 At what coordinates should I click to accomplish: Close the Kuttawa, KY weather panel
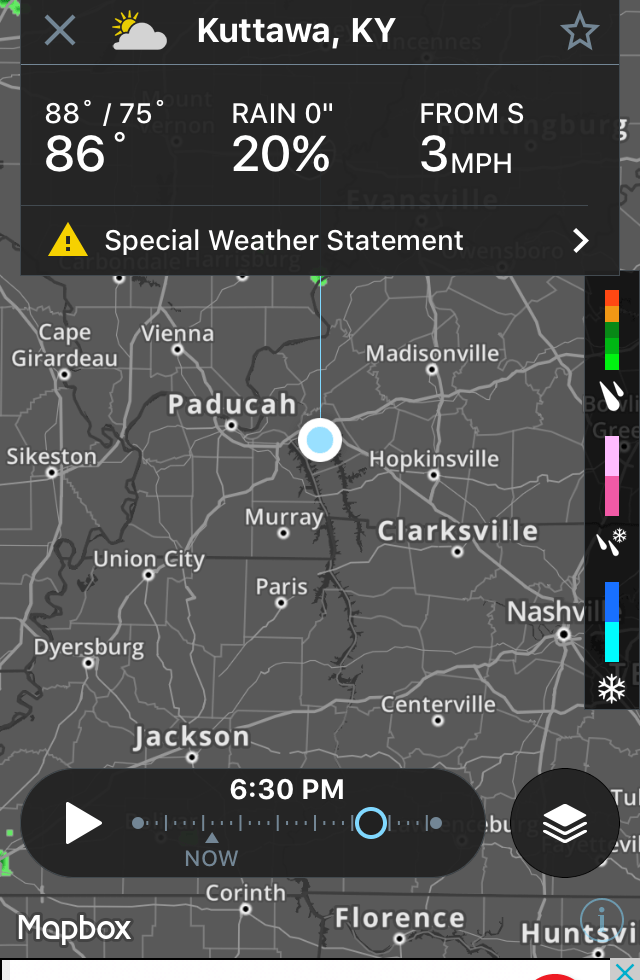(60, 31)
